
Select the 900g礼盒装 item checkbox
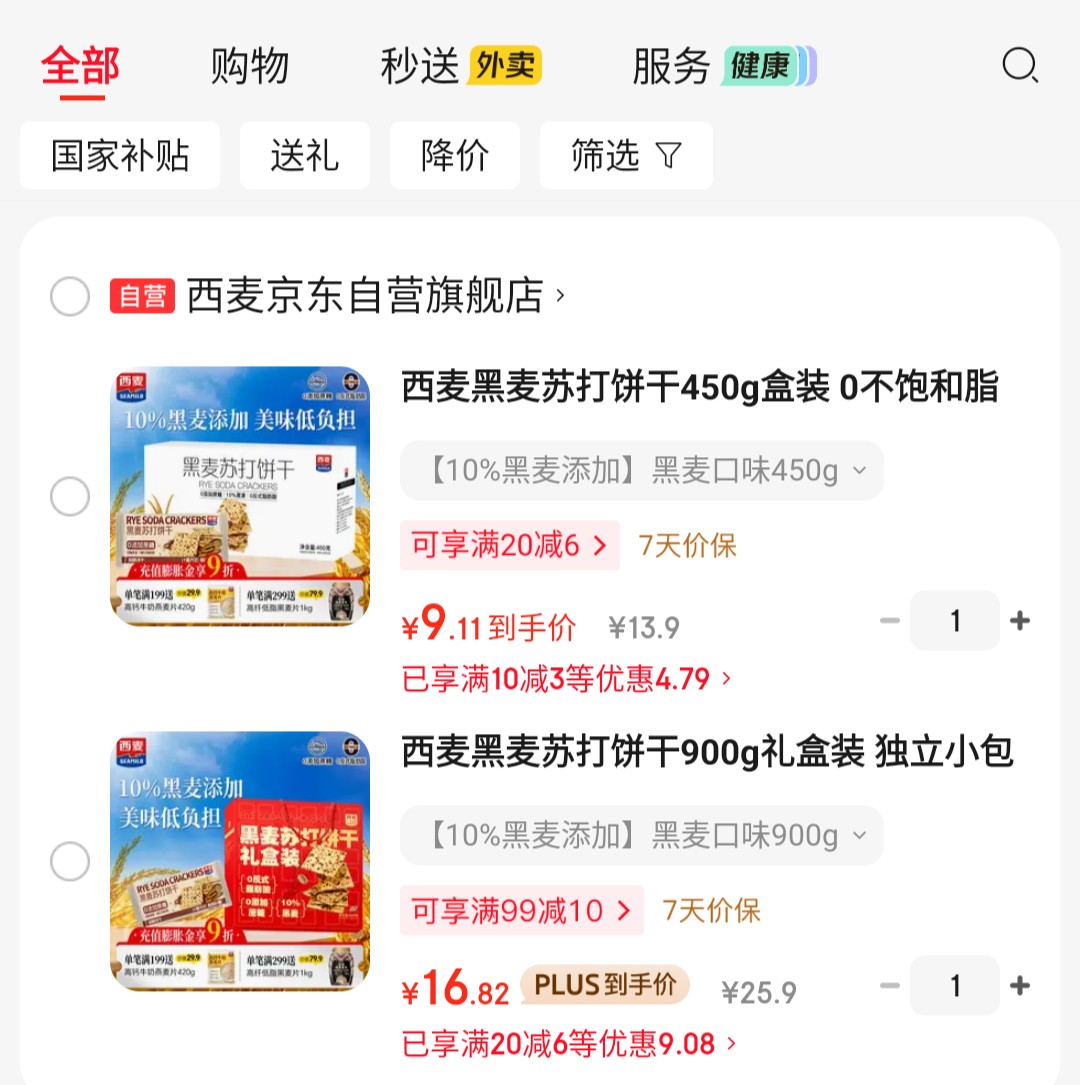point(70,861)
